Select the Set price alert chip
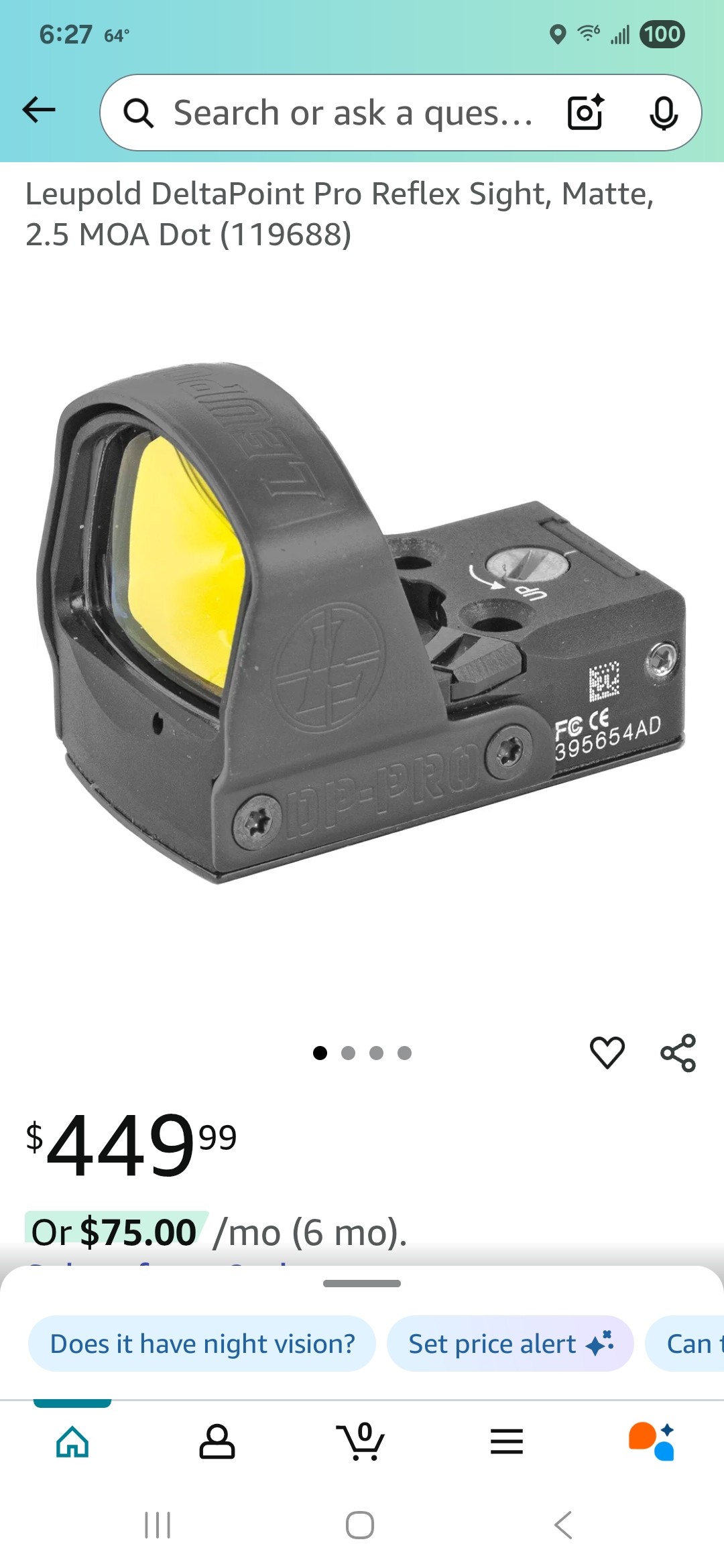 510,1344
